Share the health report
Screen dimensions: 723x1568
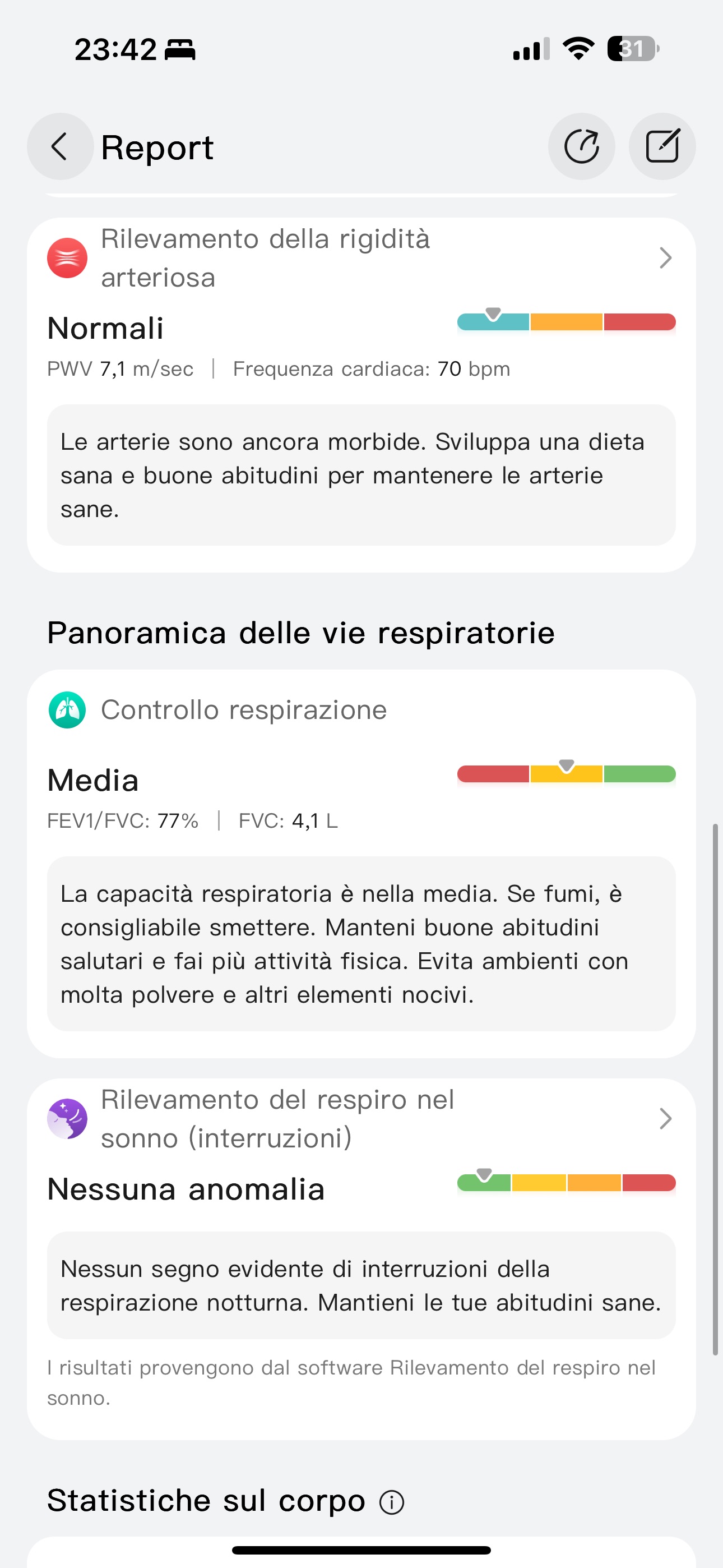click(x=581, y=147)
